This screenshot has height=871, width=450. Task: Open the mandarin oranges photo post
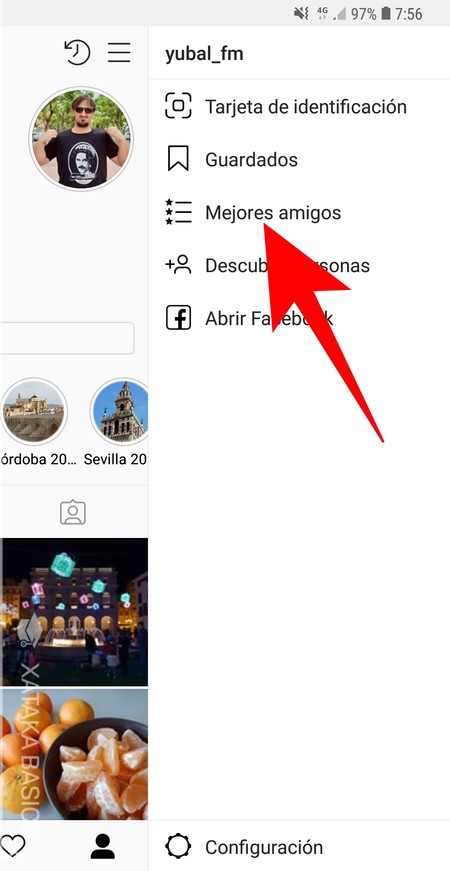tap(74, 754)
